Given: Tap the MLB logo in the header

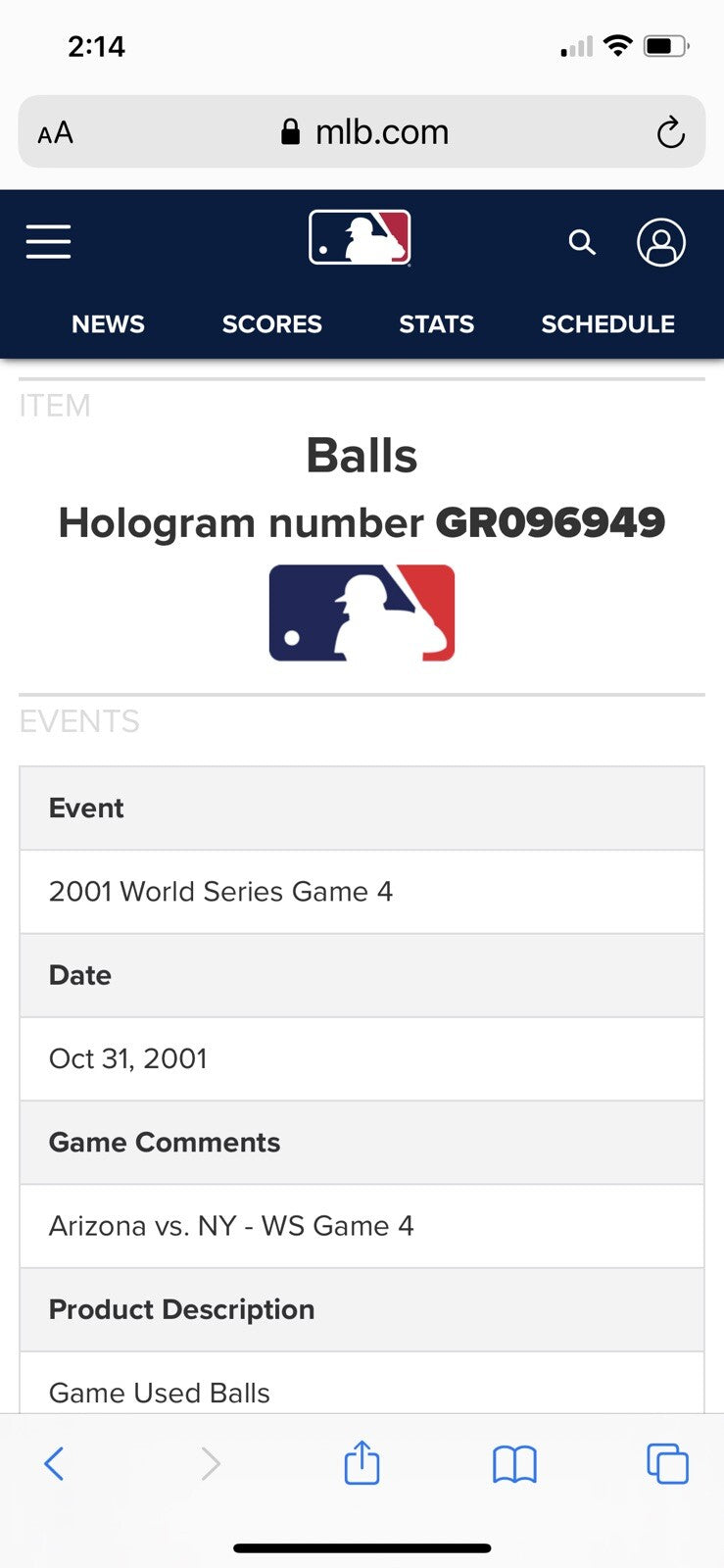Looking at the screenshot, I should [x=360, y=238].
